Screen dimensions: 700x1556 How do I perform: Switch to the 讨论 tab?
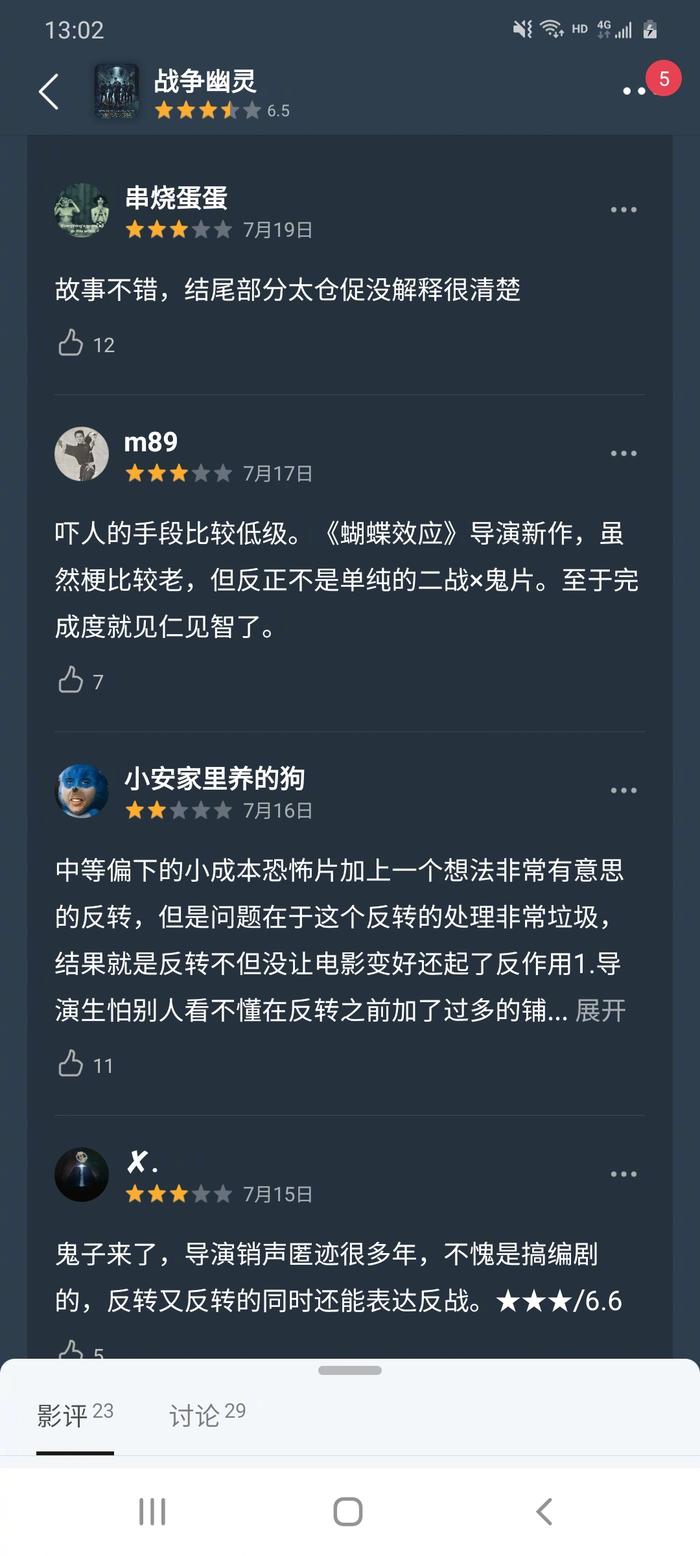coord(206,1416)
